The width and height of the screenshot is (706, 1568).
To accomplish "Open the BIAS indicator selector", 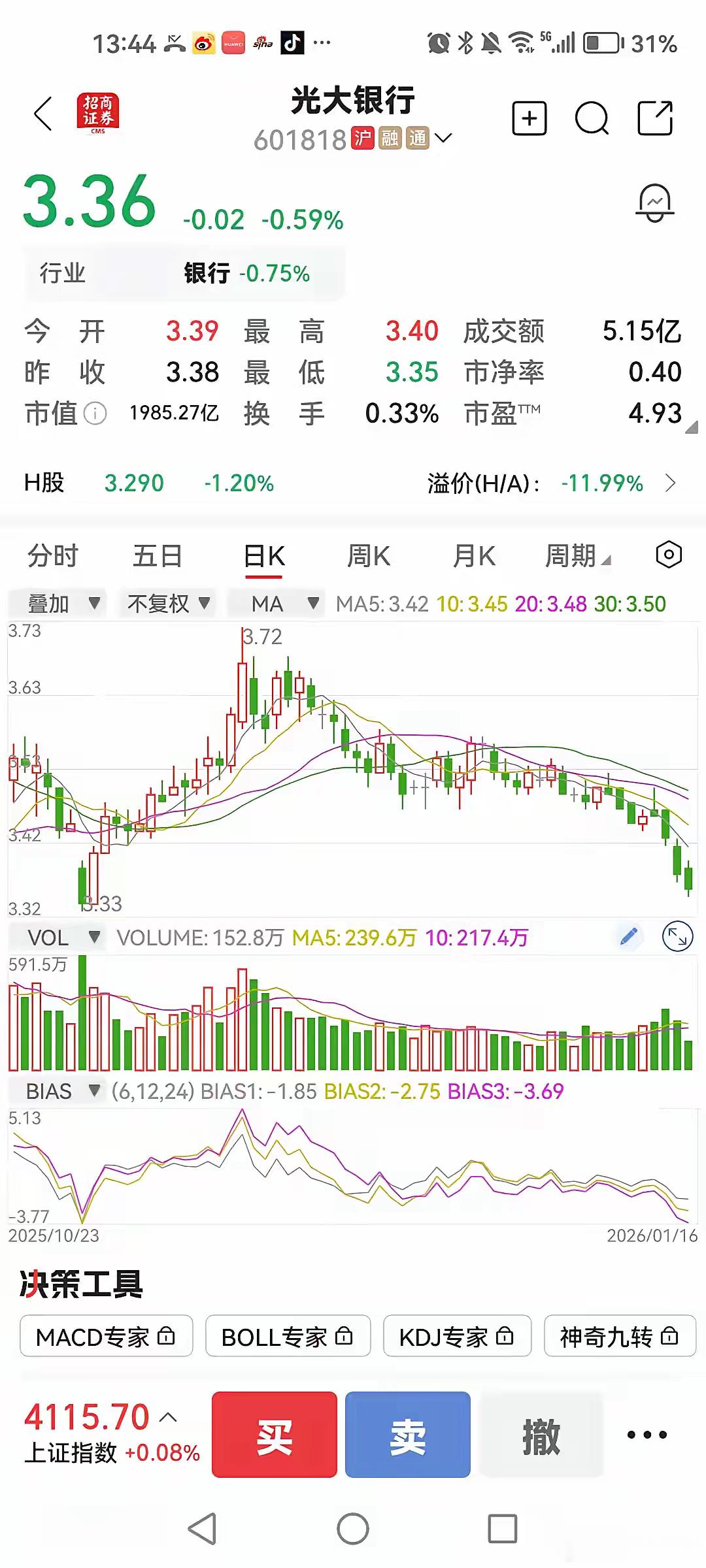I will 61,1090.
